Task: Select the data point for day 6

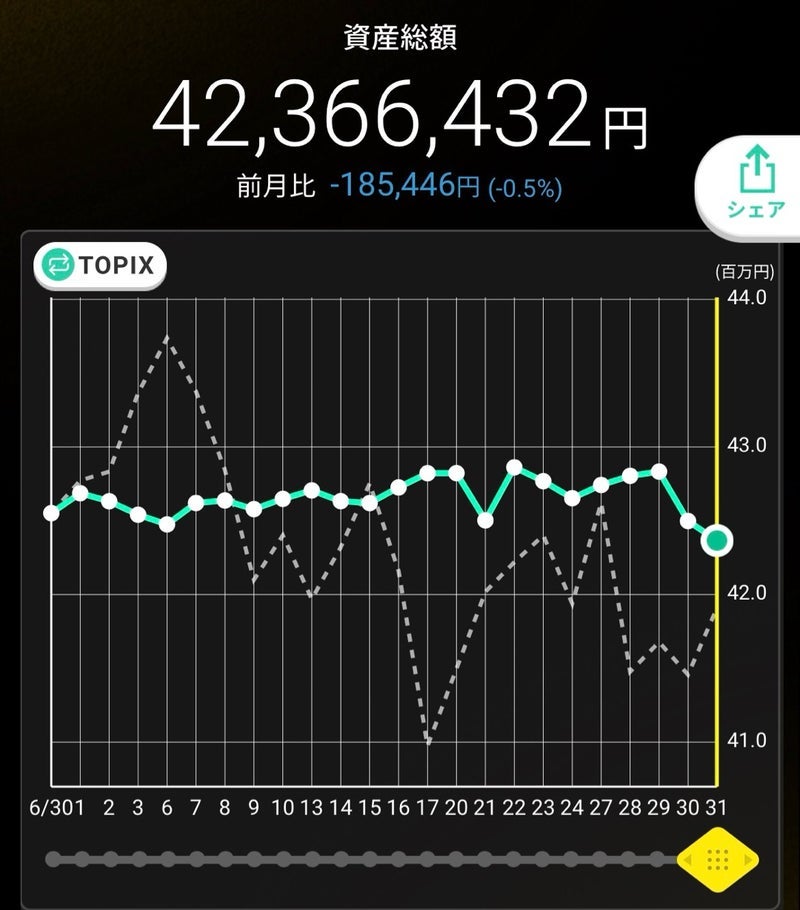Action: coord(167,524)
